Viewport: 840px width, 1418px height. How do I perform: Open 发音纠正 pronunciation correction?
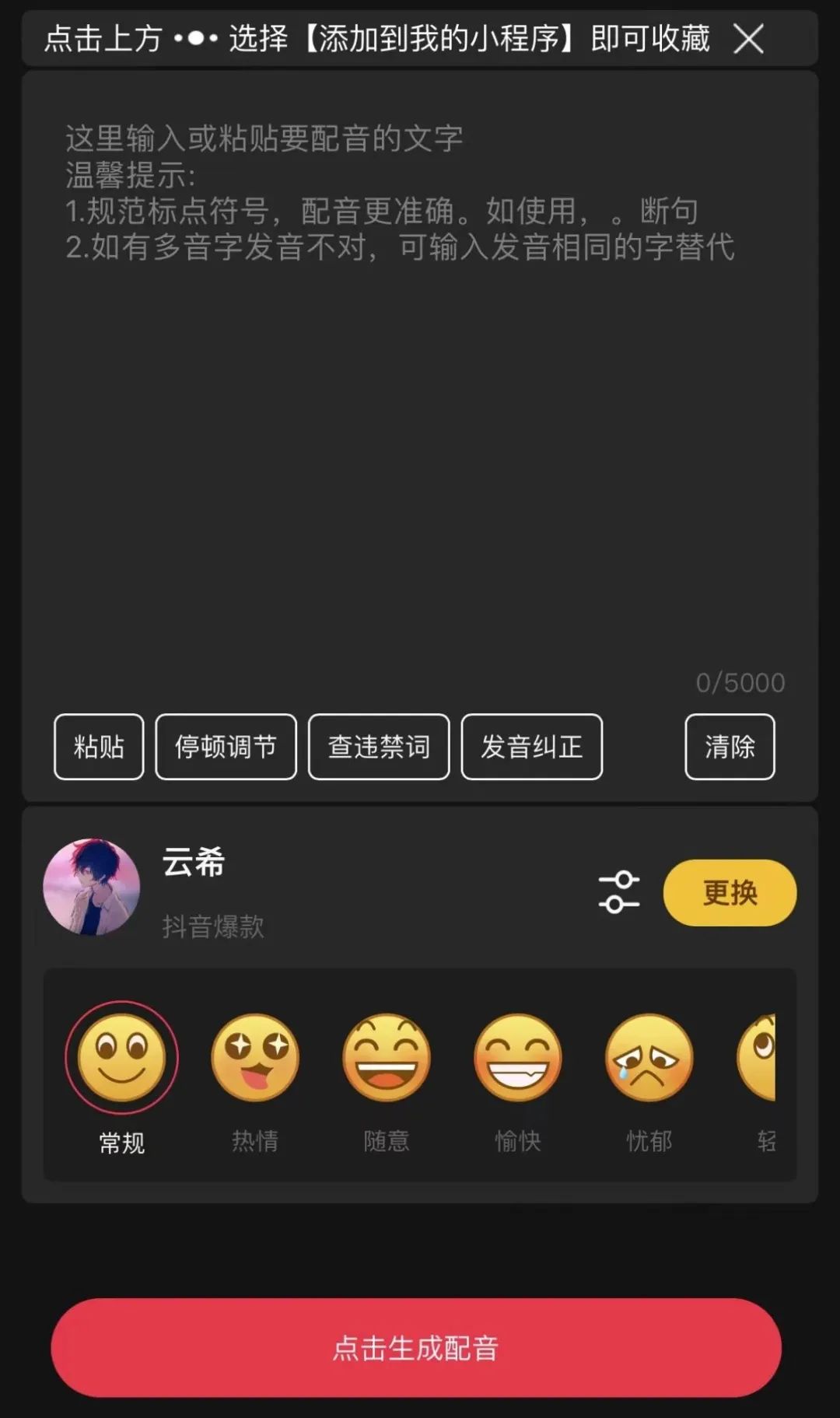tap(532, 747)
